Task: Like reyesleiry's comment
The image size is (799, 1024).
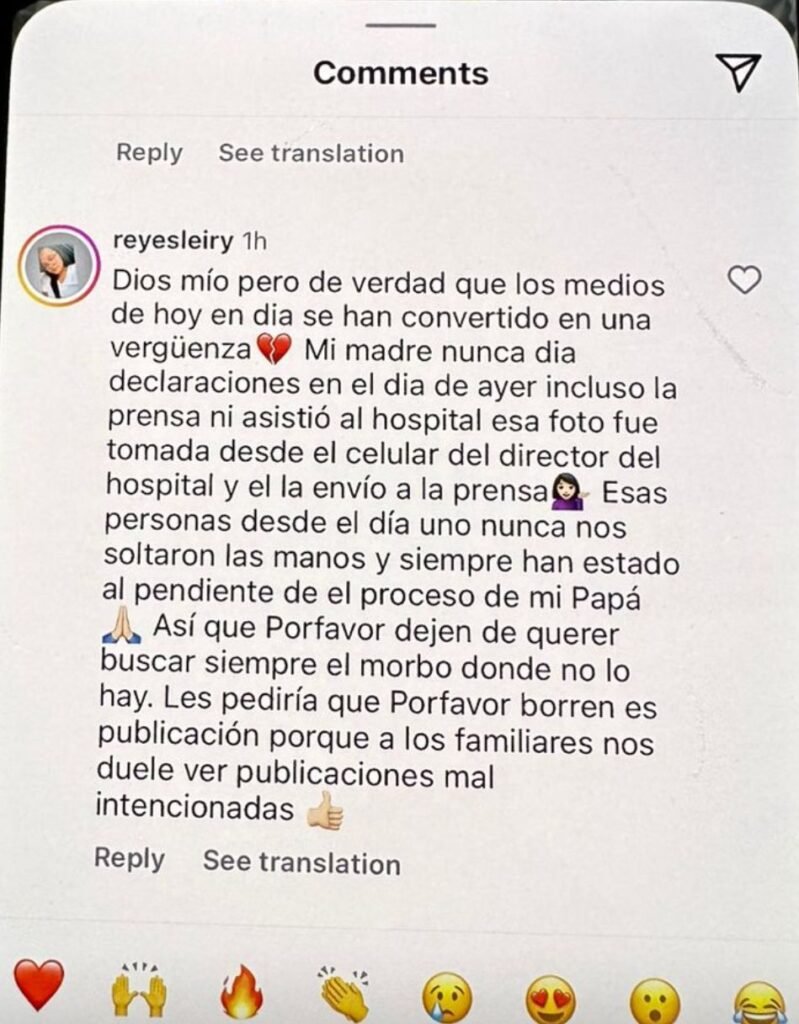Action: point(744,281)
